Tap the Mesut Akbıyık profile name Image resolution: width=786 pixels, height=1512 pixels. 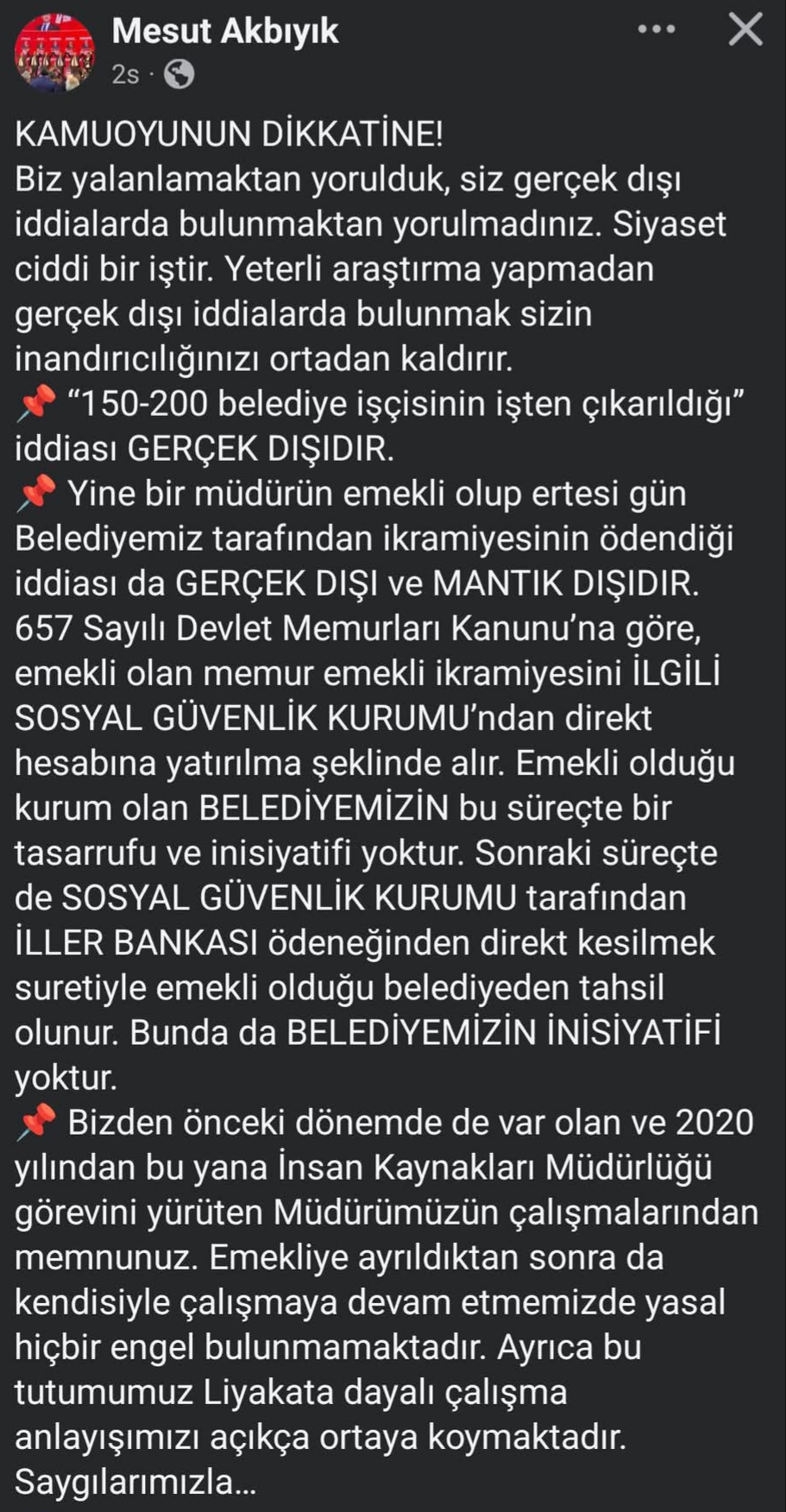pos(225,31)
